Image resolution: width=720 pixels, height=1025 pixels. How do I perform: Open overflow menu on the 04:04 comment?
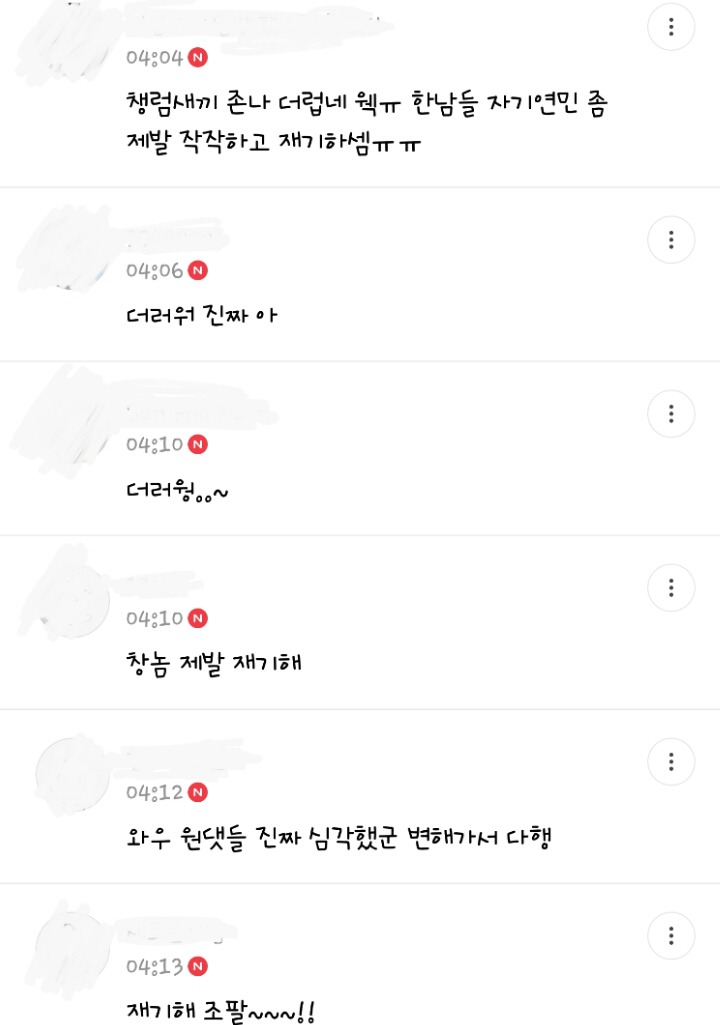pyautogui.click(x=671, y=27)
